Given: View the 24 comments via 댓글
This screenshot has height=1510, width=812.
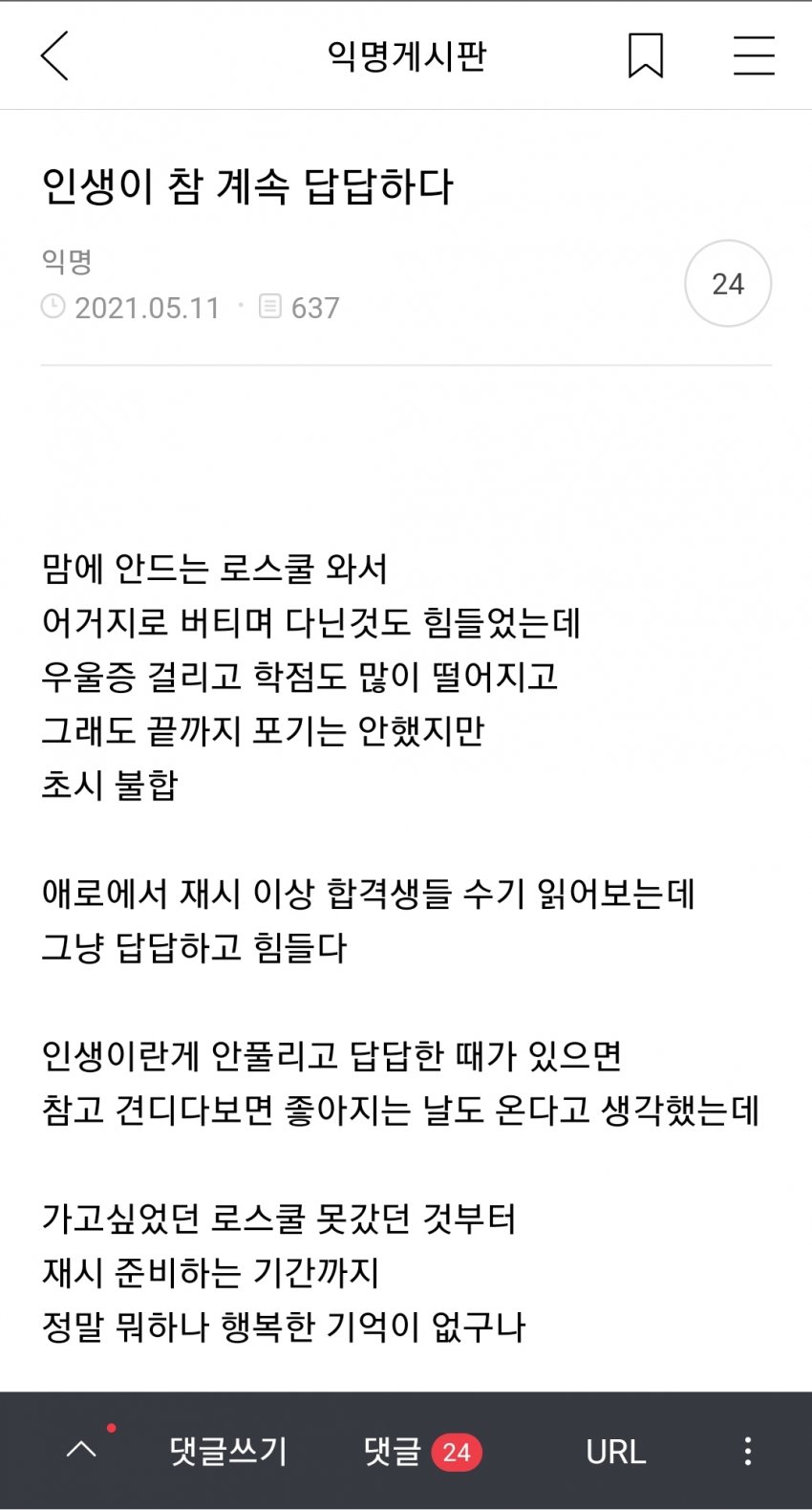Looking at the screenshot, I should tap(421, 1451).
